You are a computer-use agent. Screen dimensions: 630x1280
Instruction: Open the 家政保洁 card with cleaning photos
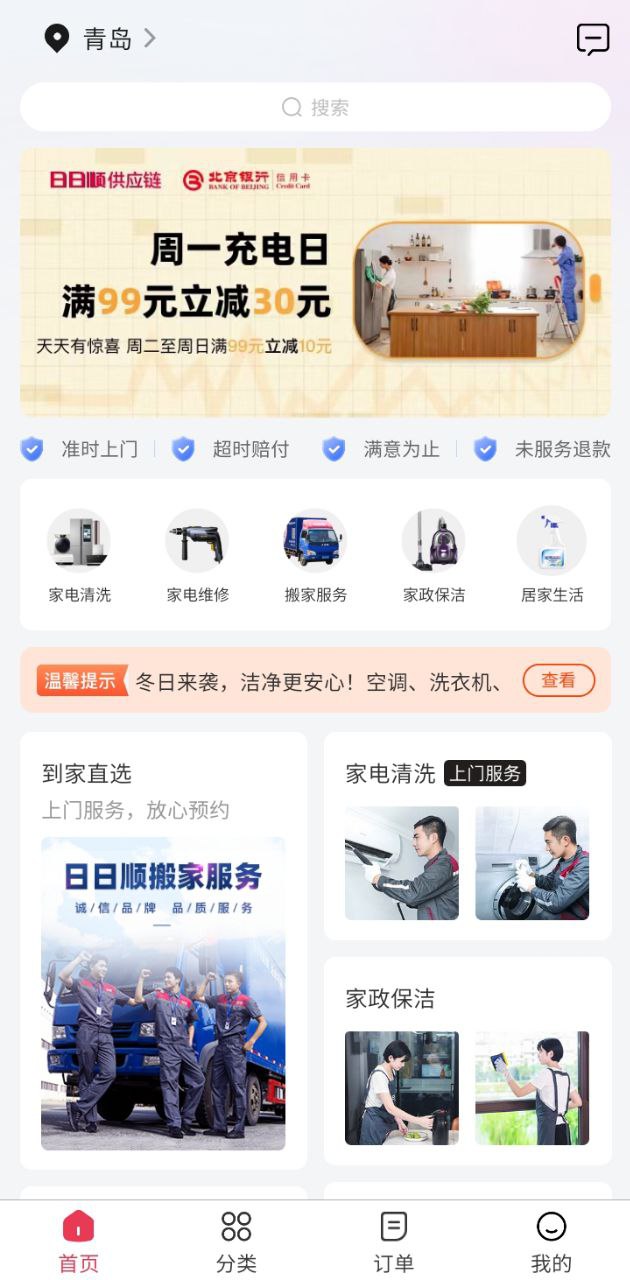point(467,1061)
